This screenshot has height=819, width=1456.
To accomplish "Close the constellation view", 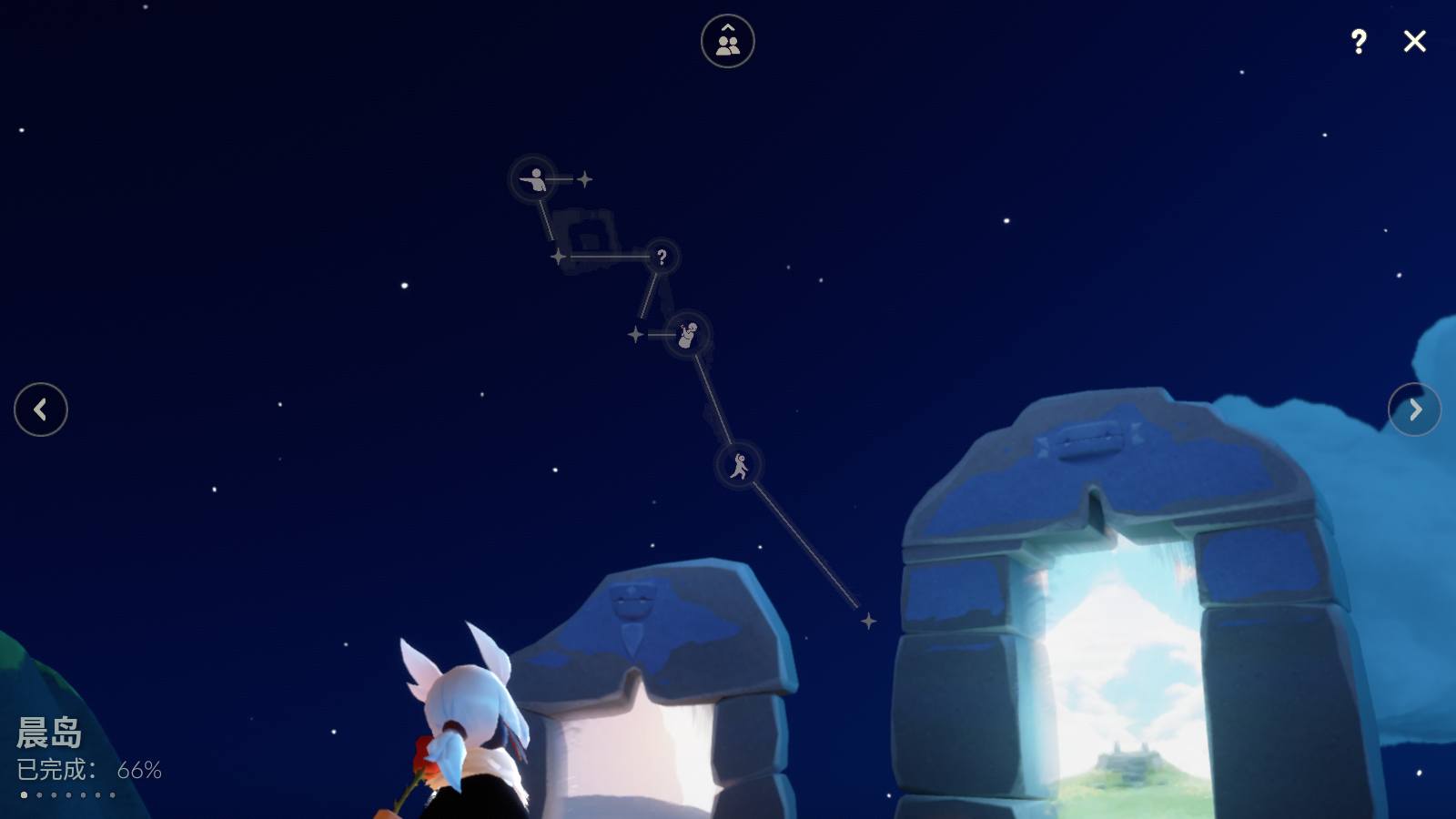I will point(1414,41).
